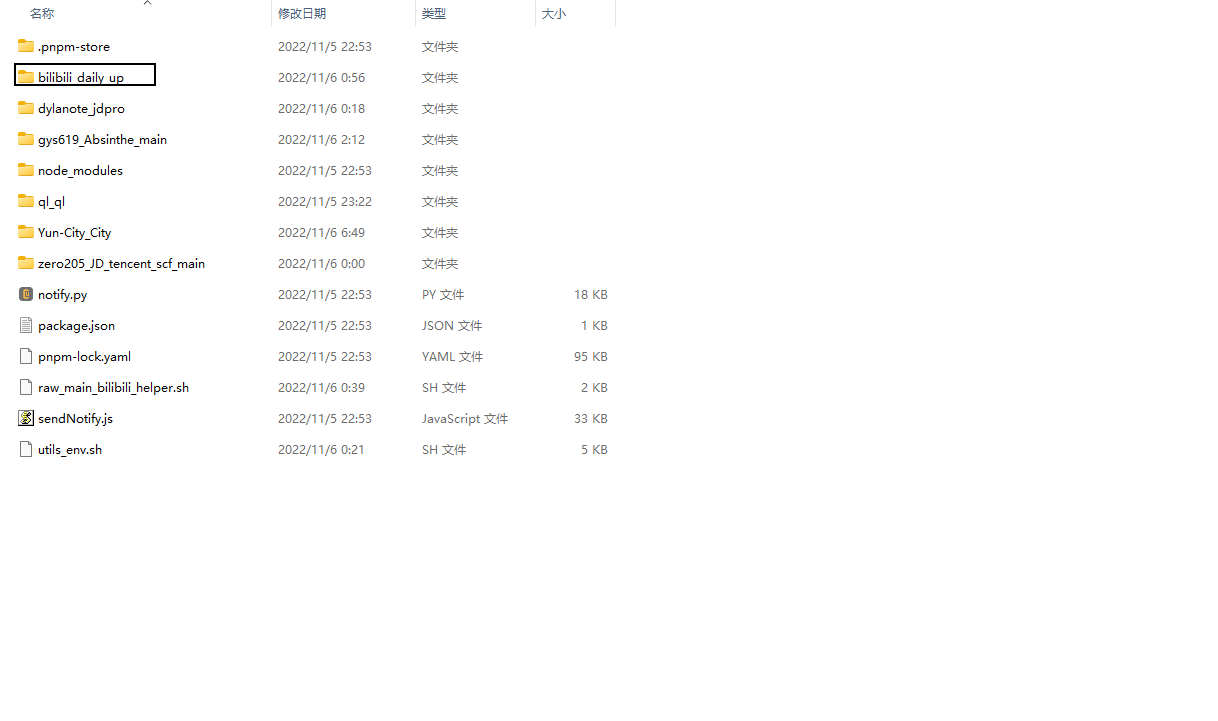Image resolution: width=1218 pixels, height=721 pixels.
Task: Select the node_modules folder
Action: click(x=80, y=170)
